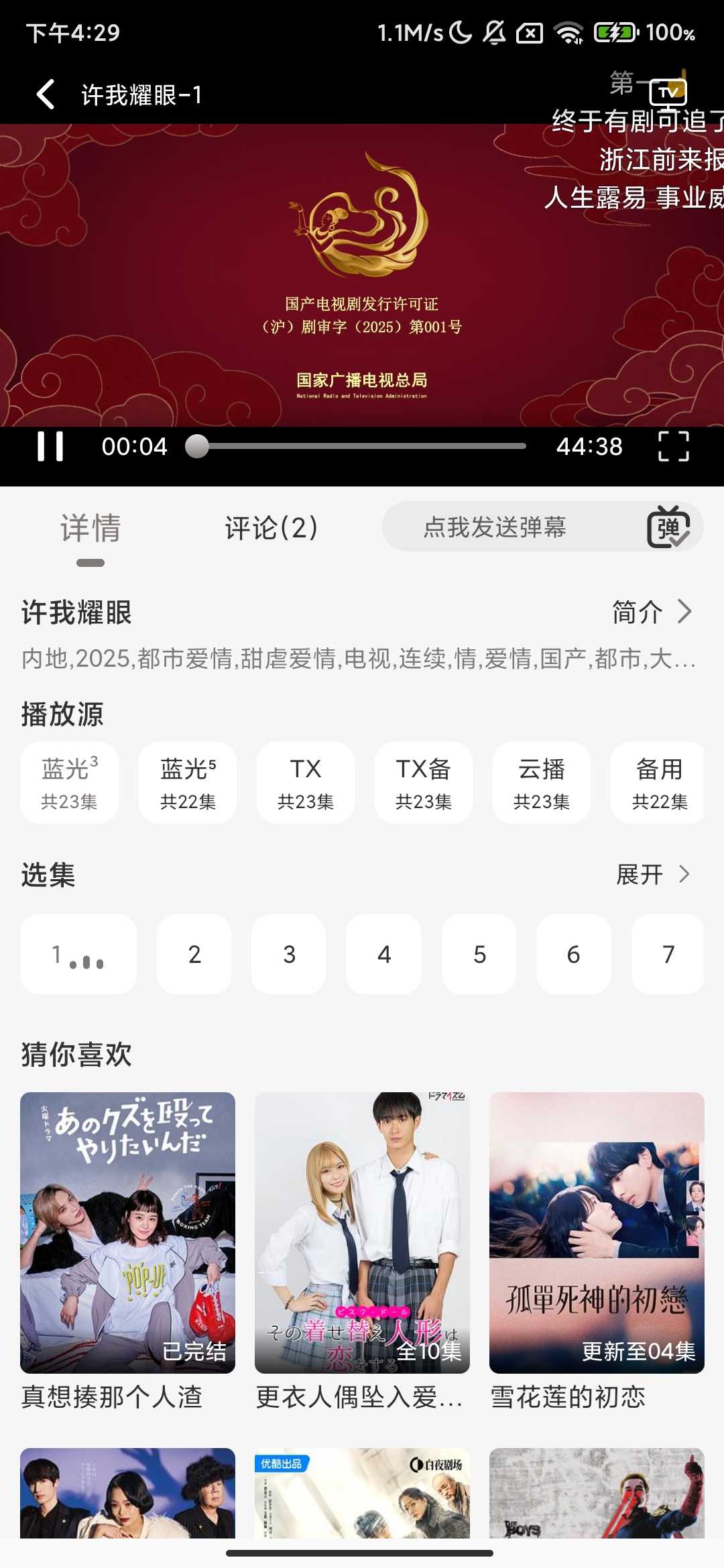Screen dimensions: 724x1568
Task: Select episode 5
Action: click(x=479, y=954)
